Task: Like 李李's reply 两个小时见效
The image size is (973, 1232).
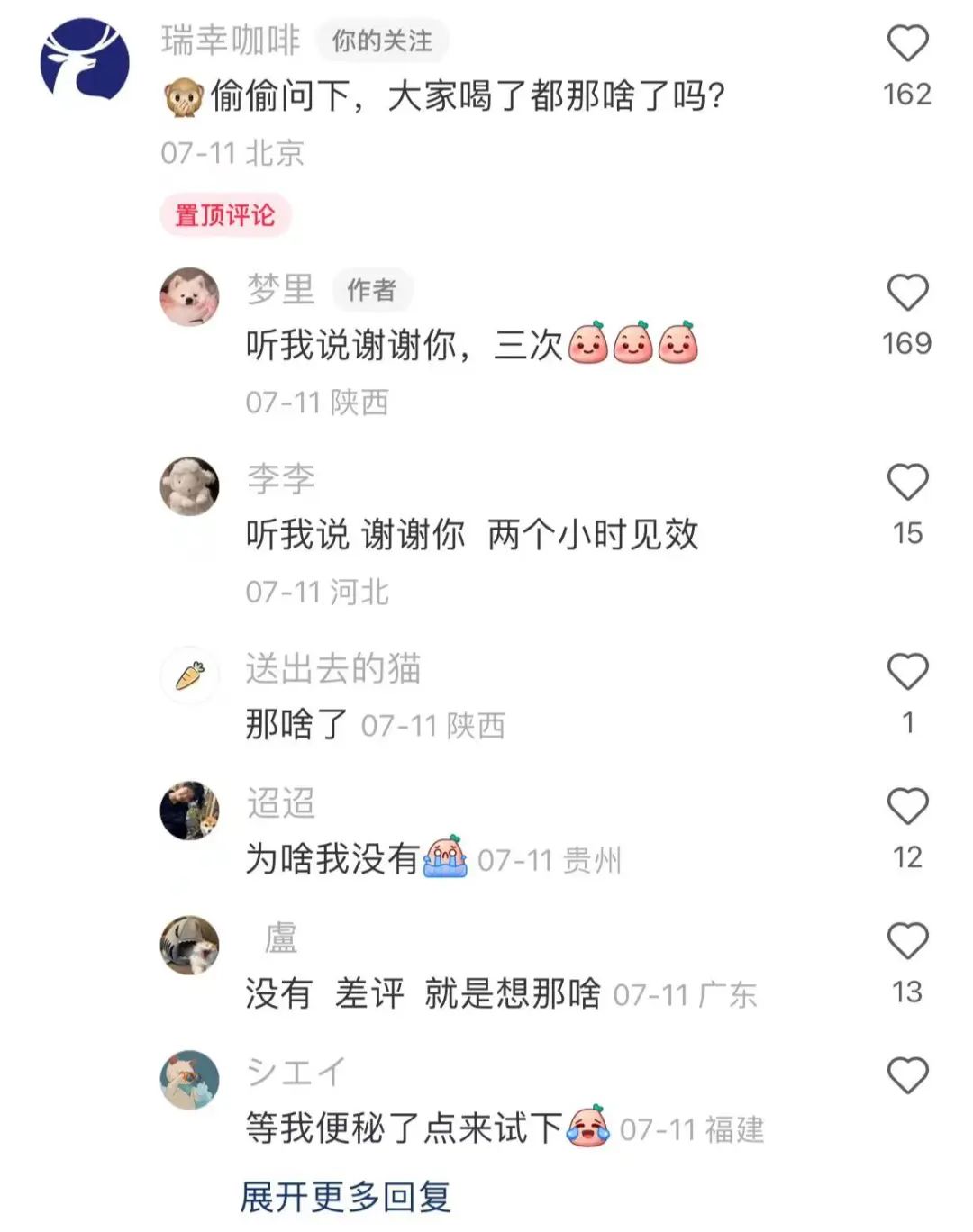Action: 906,482
